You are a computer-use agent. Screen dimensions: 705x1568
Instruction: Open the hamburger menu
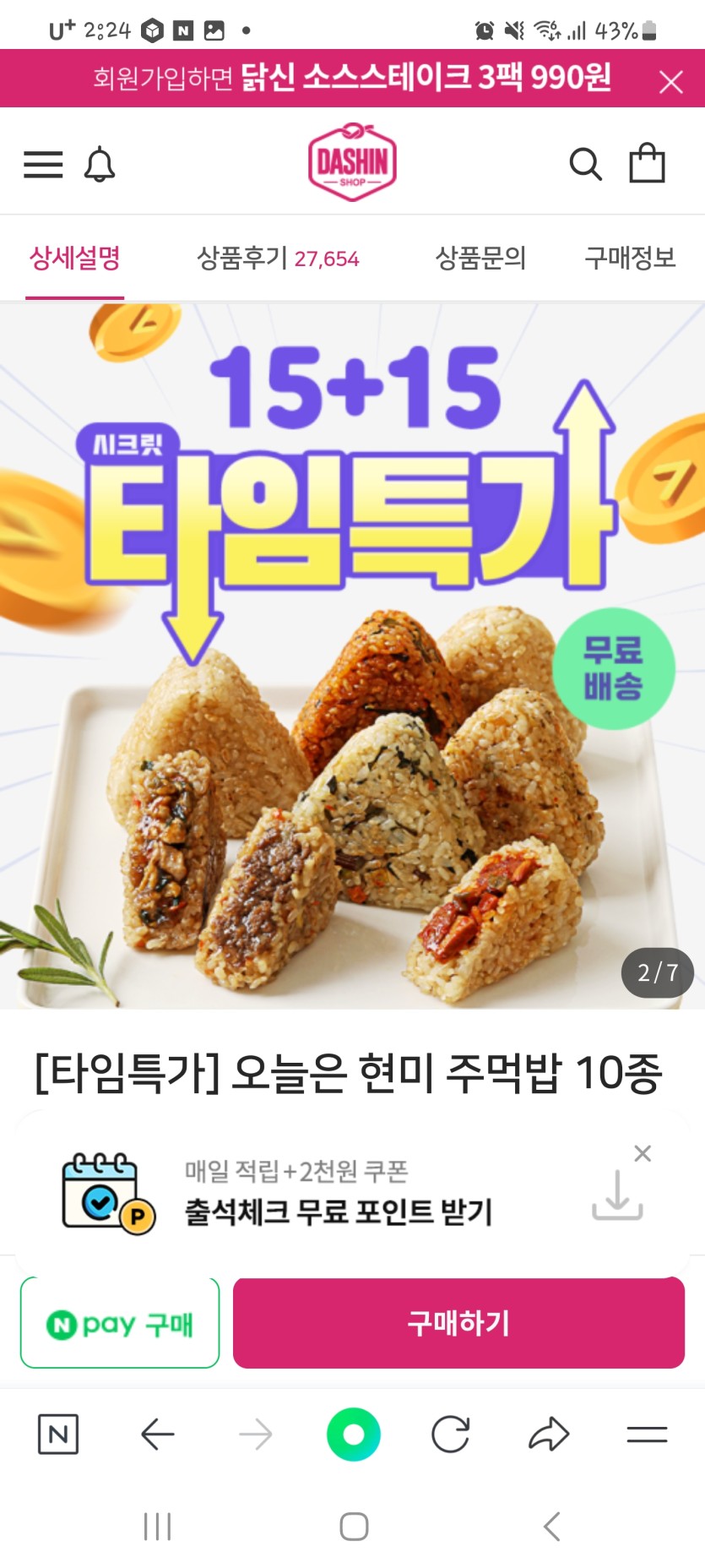pyautogui.click(x=43, y=165)
